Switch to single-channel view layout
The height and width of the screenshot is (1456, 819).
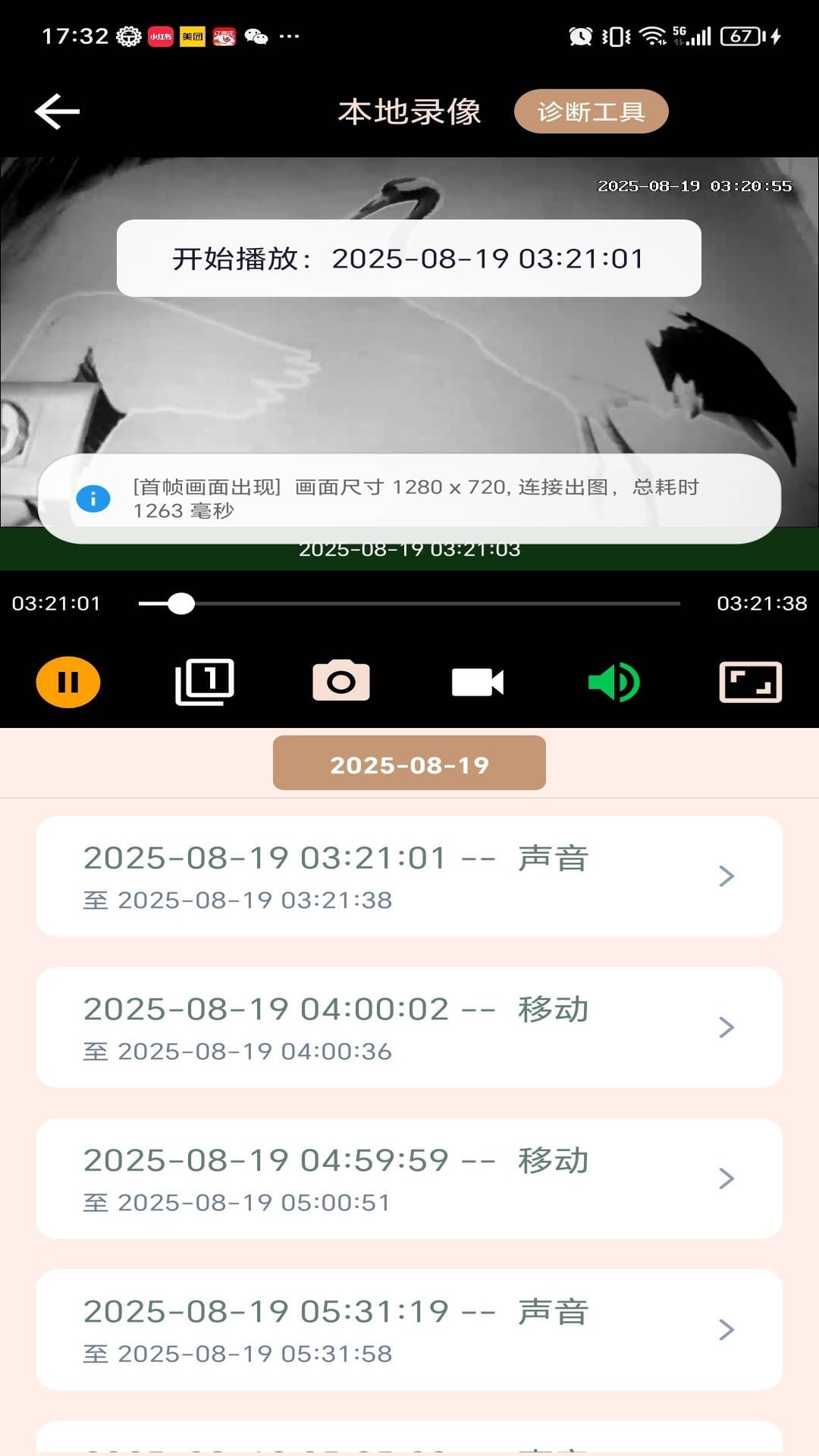point(204,681)
